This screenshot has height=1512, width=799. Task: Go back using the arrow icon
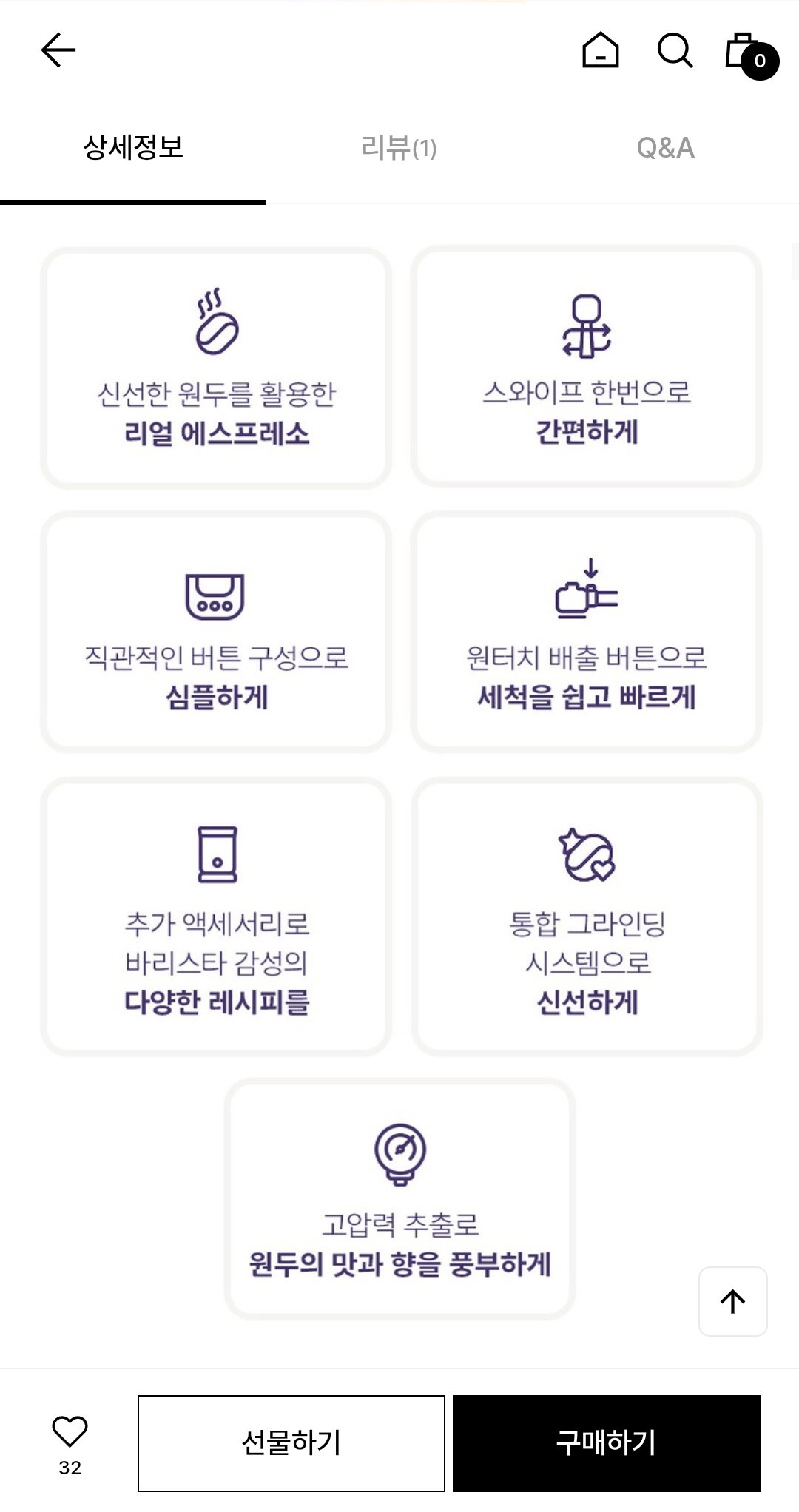click(58, 50)
